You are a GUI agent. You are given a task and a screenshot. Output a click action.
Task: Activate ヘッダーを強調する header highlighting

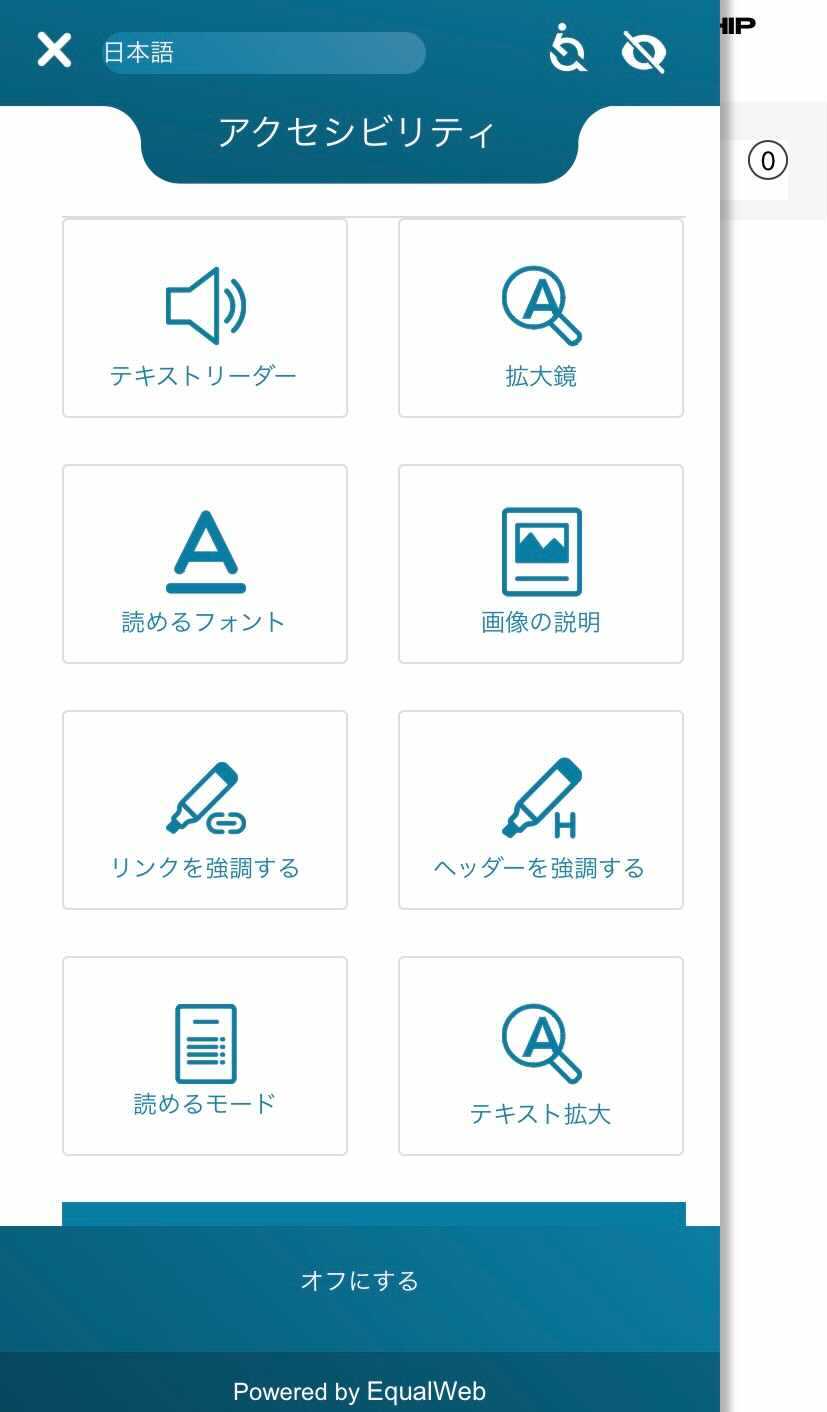[x=541, y=810]
